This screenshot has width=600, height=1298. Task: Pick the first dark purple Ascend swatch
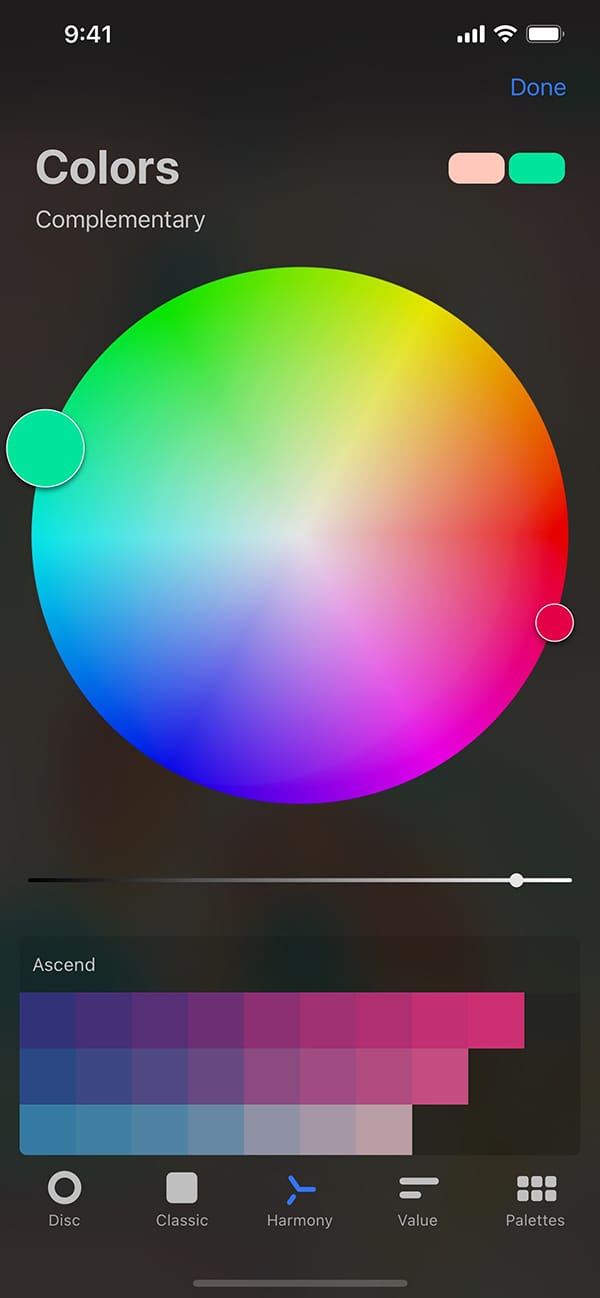[48, 1020]
